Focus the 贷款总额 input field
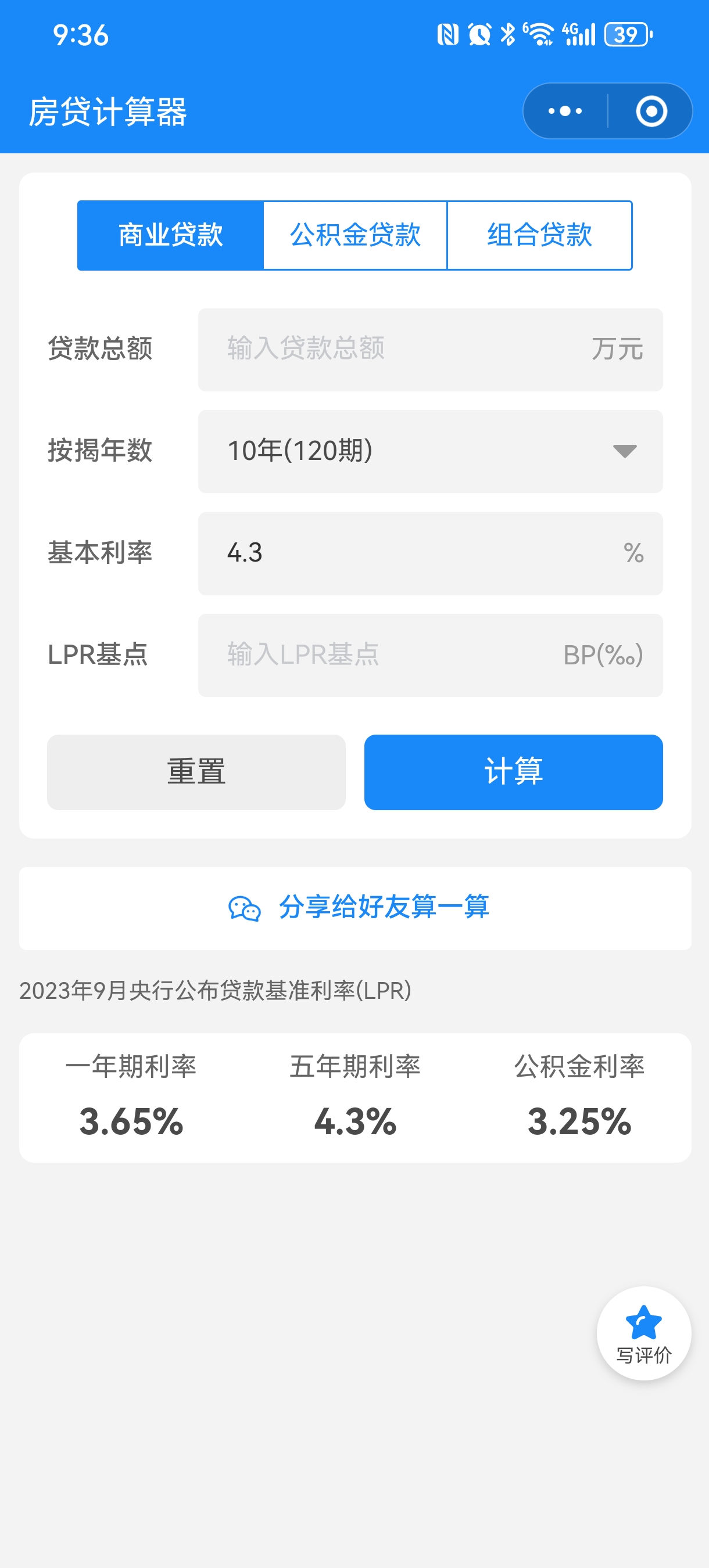This screenshot has width=709, height=1568. point(402,350)
